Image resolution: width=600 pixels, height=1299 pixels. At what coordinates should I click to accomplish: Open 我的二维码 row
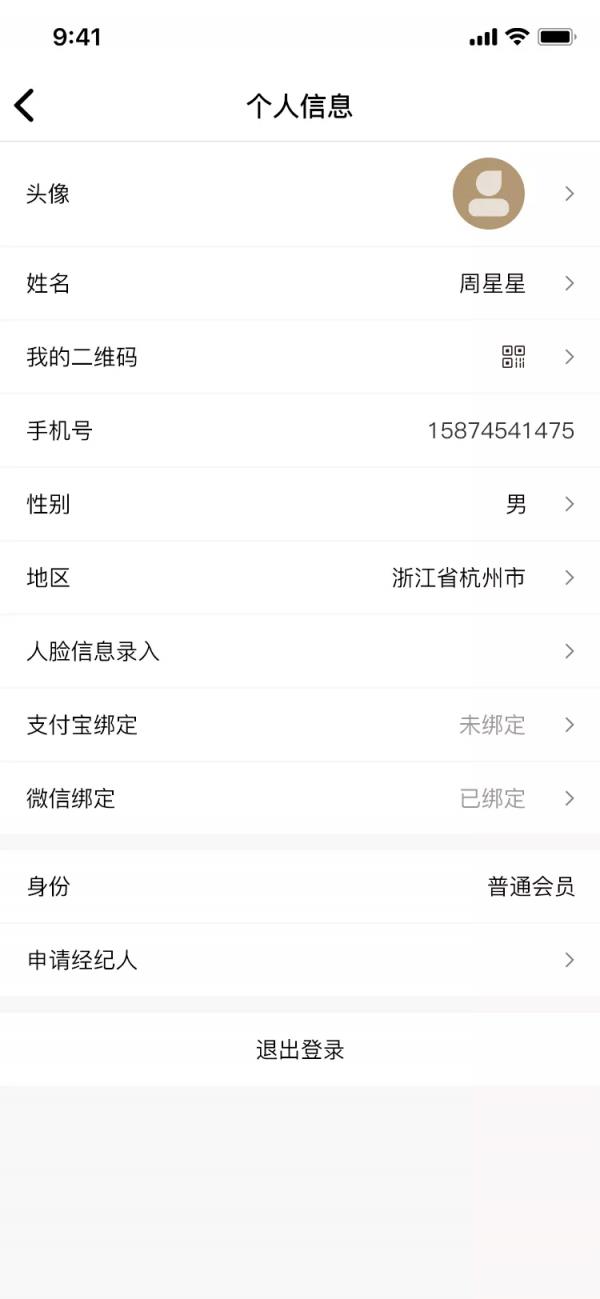pos(300,357)
